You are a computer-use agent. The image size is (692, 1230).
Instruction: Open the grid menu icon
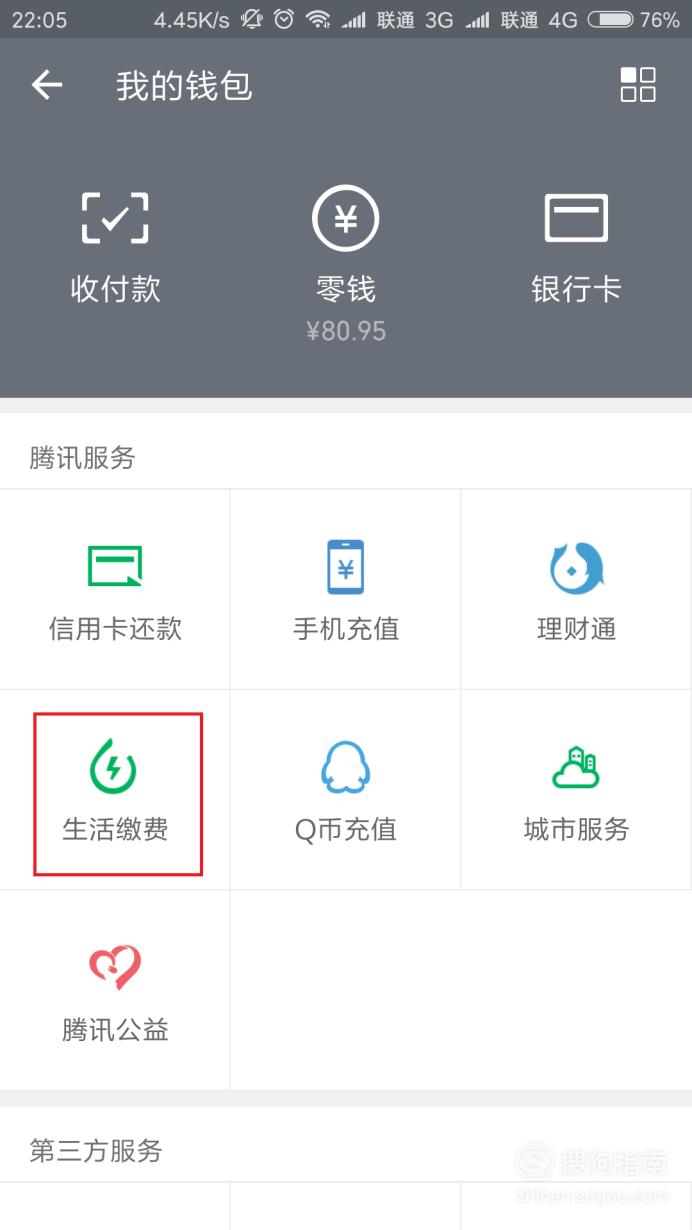(638, 85)
